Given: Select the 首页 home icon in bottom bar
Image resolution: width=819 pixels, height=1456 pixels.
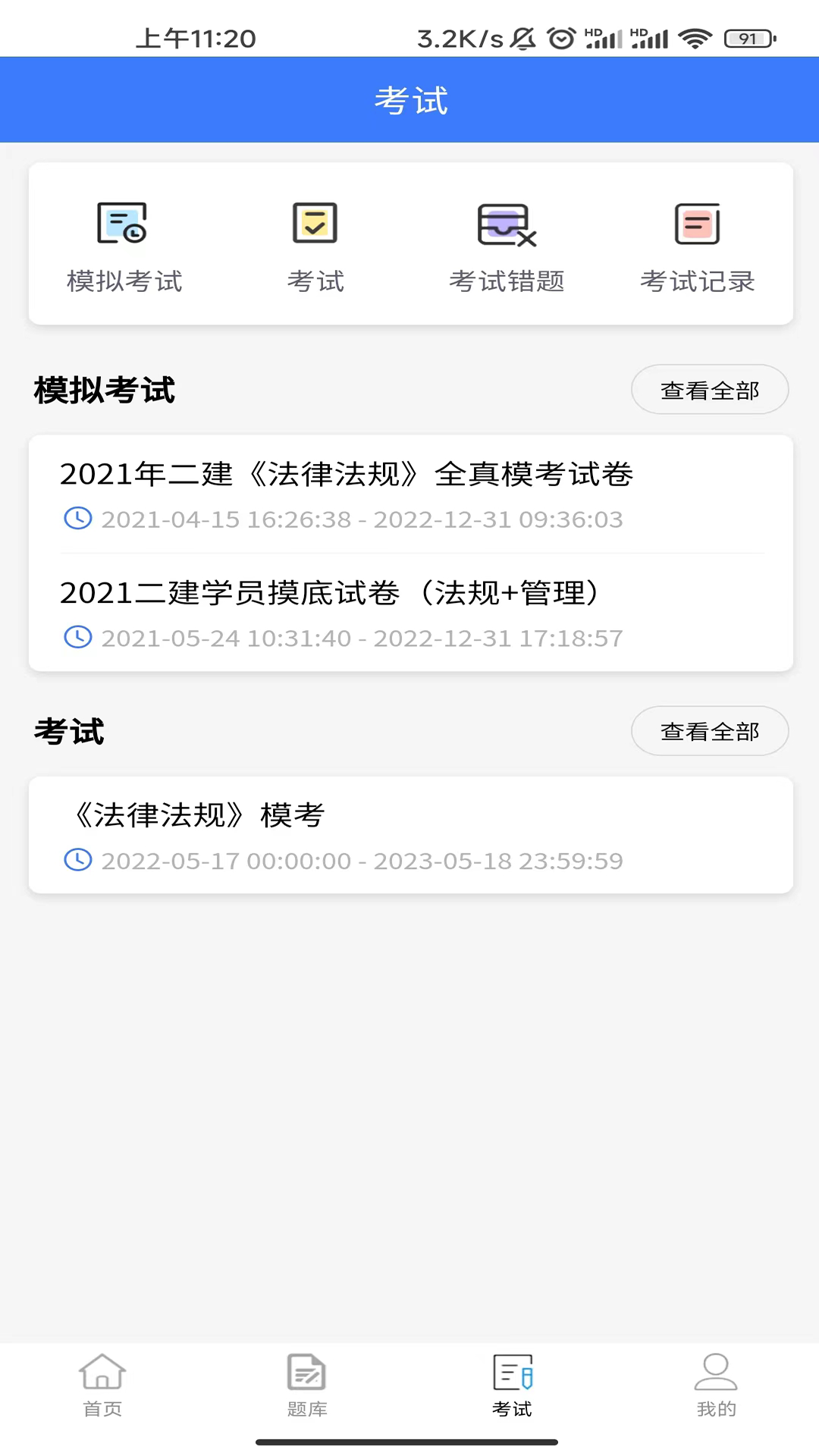Looking at the screenshot, I should coord(102,1382).
